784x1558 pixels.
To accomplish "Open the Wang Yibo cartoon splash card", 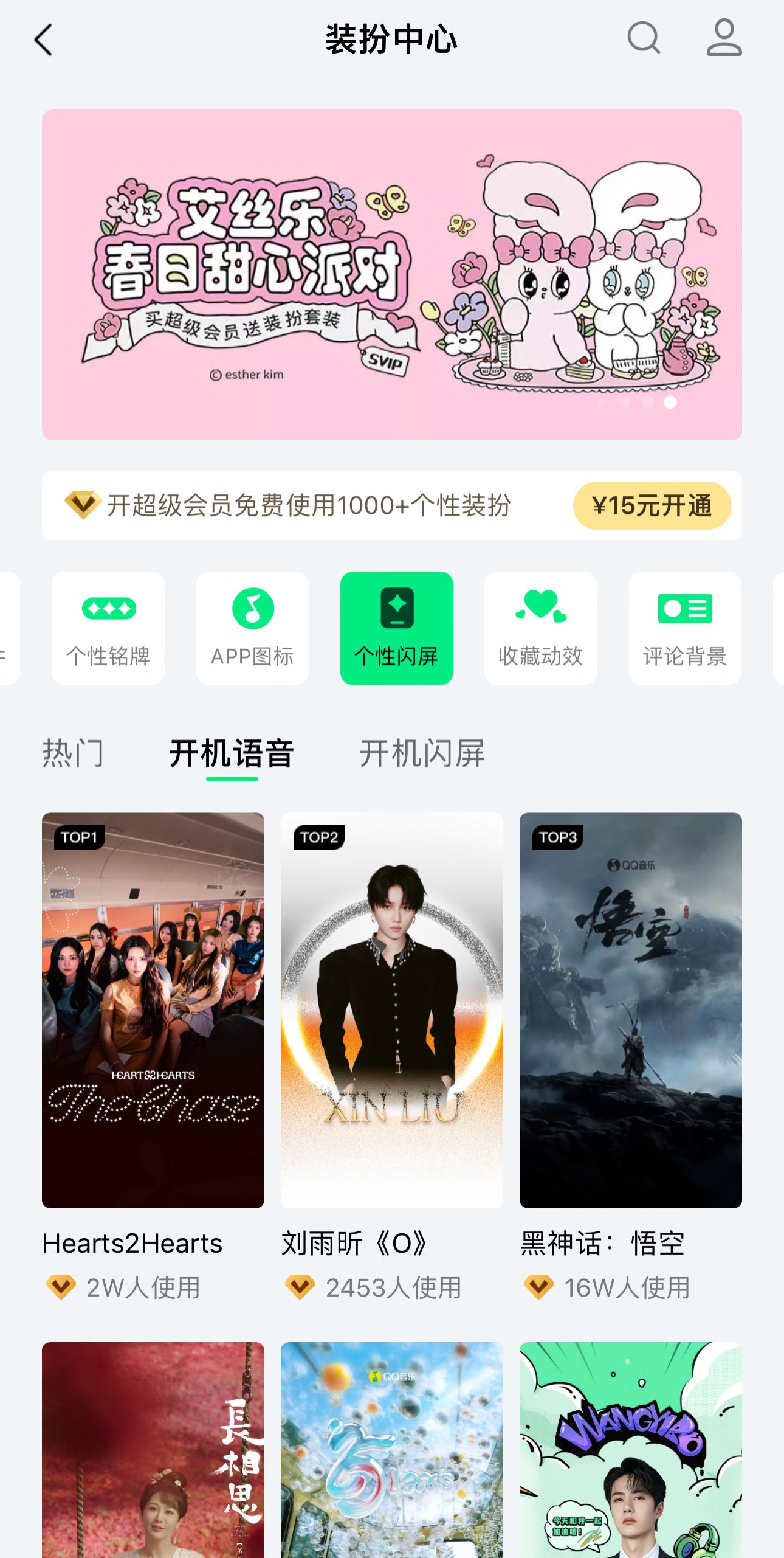I will tap(630, 1449).
